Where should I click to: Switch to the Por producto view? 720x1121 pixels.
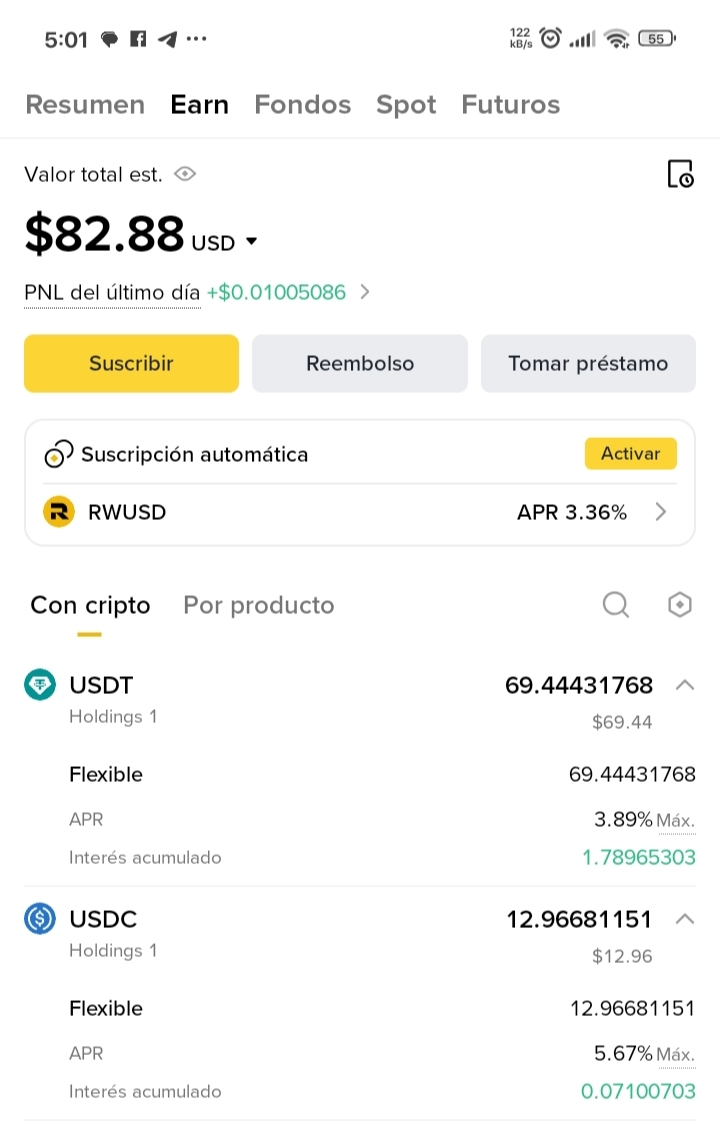pyautogui.click(x=259, y=605)
